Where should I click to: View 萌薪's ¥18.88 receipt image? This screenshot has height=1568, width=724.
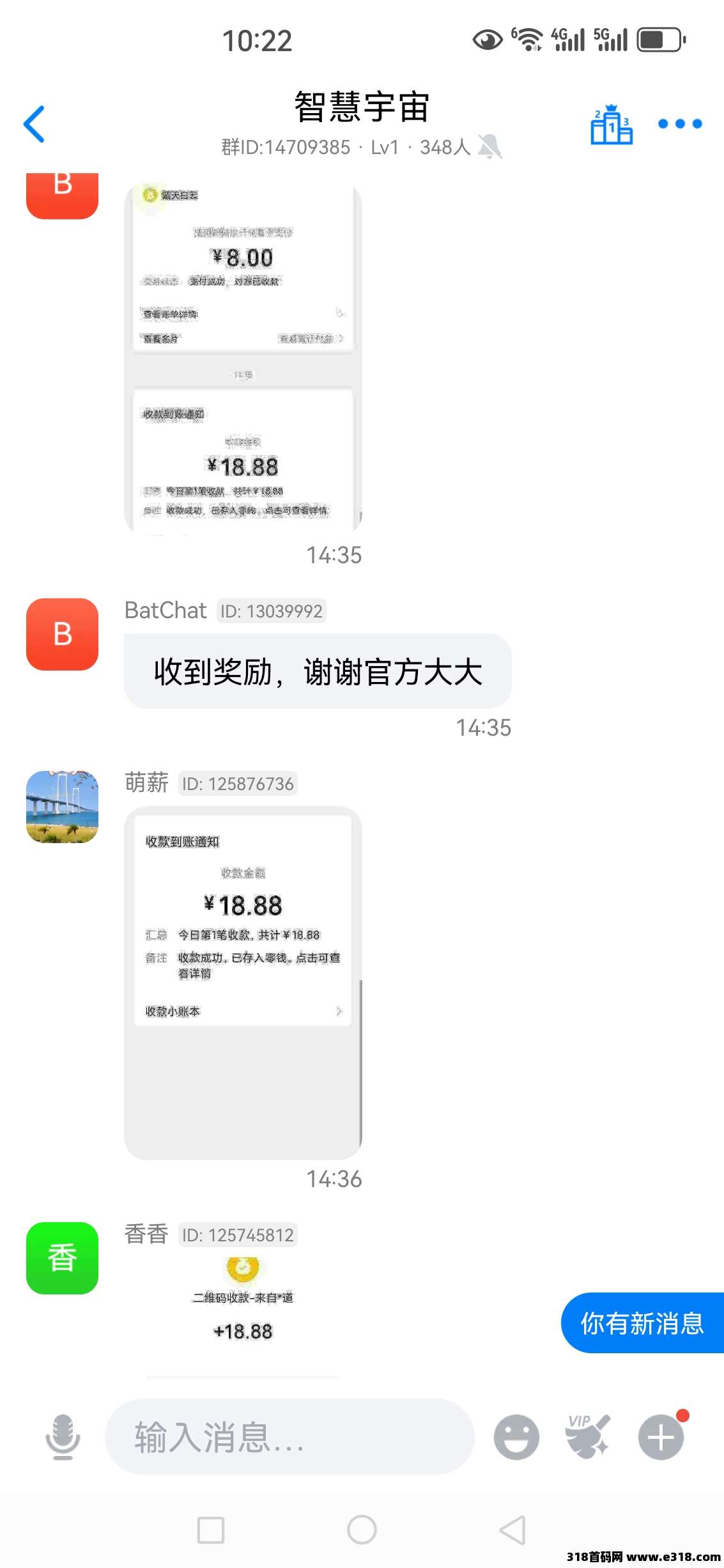click(x=243, y=983)
